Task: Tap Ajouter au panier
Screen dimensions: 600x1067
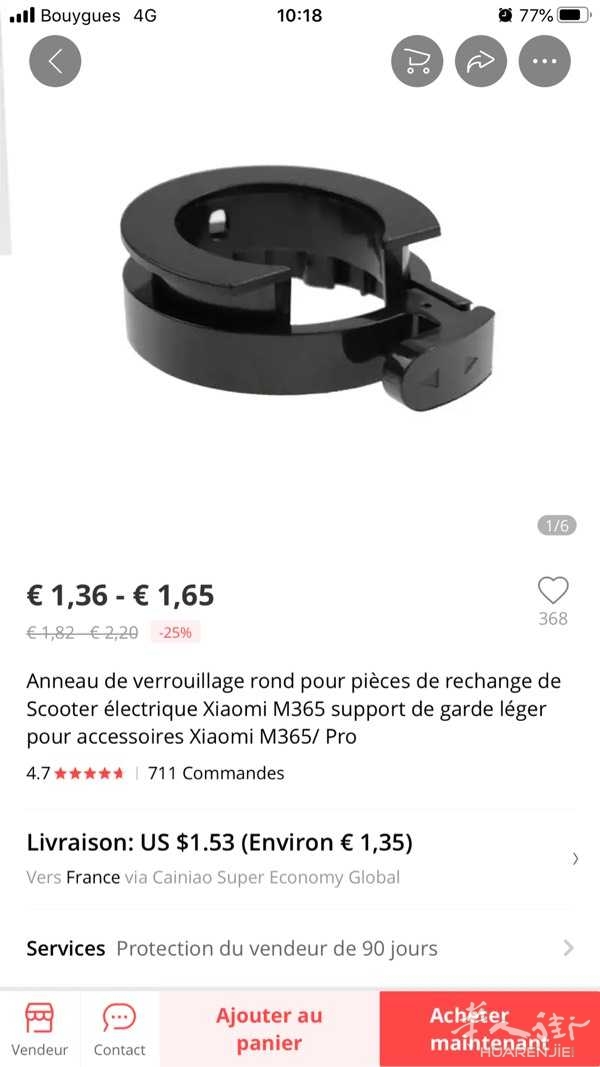Action: (x=269, y=1029)
